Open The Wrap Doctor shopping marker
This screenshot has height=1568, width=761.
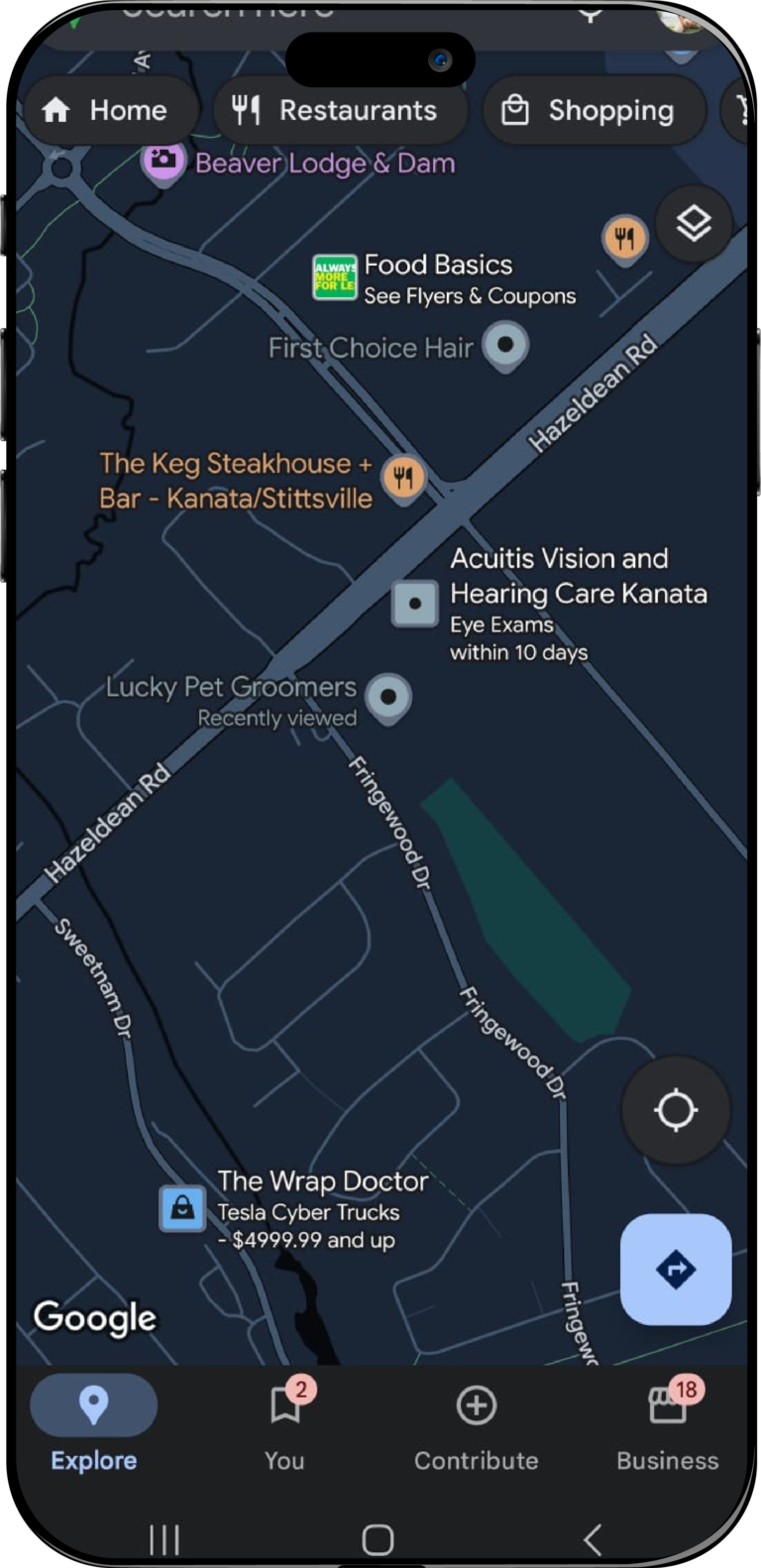(x=182, y=1208)
